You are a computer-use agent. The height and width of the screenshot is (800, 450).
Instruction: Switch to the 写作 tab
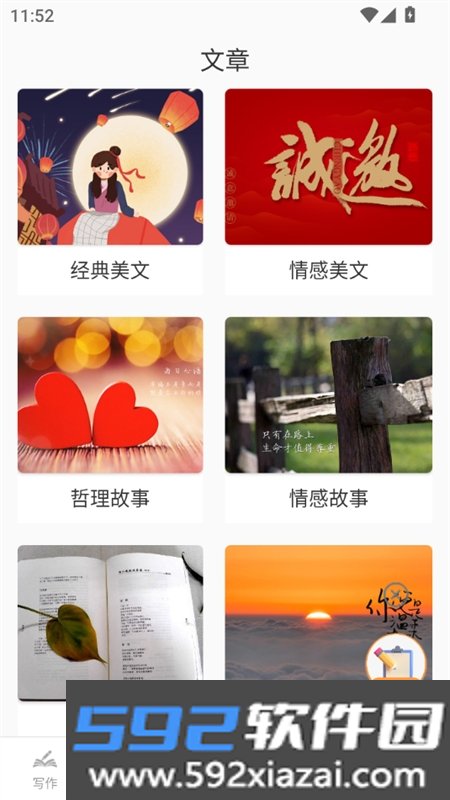tap(45, 769)
